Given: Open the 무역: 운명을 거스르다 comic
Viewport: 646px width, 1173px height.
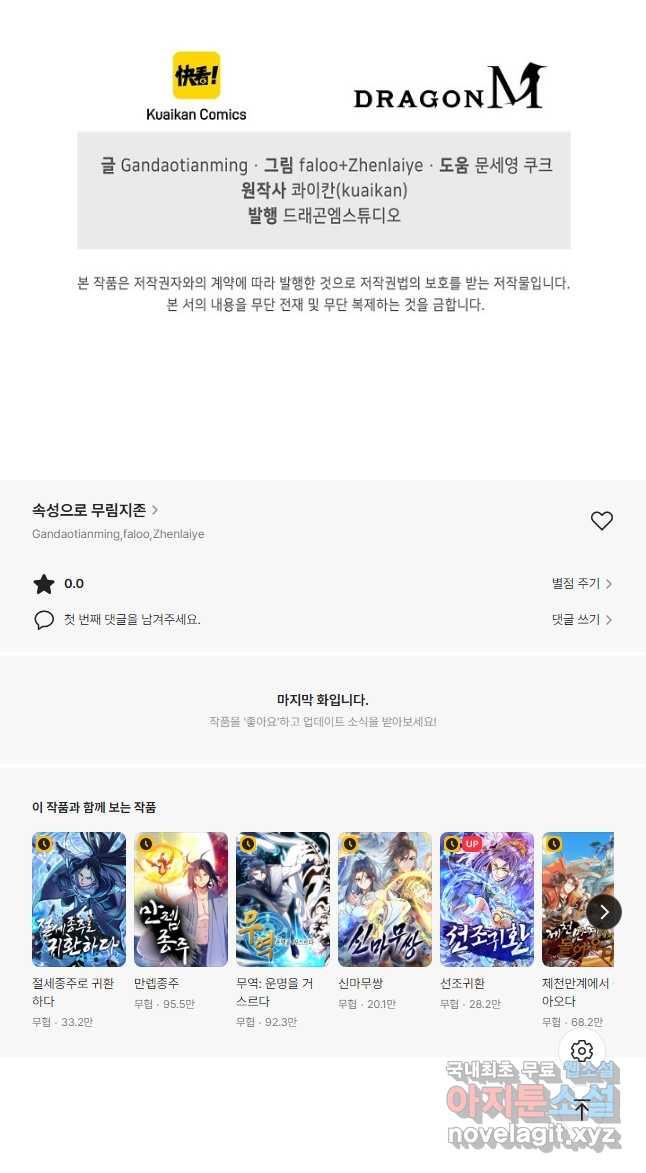Looking at the screenshot, I should coord(283,899).
